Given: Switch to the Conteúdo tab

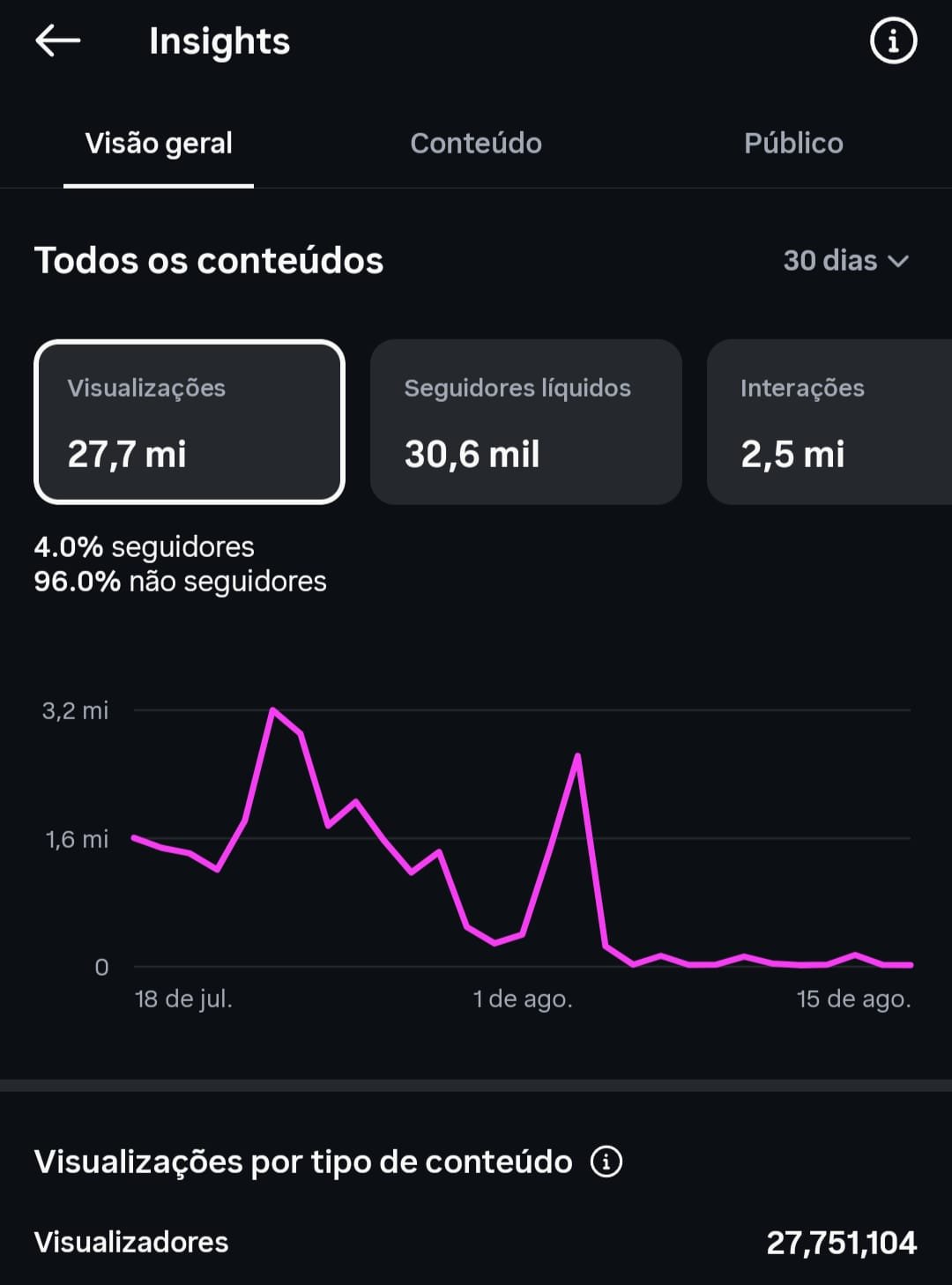Looking at the screenshot, I should coord(476,143).
